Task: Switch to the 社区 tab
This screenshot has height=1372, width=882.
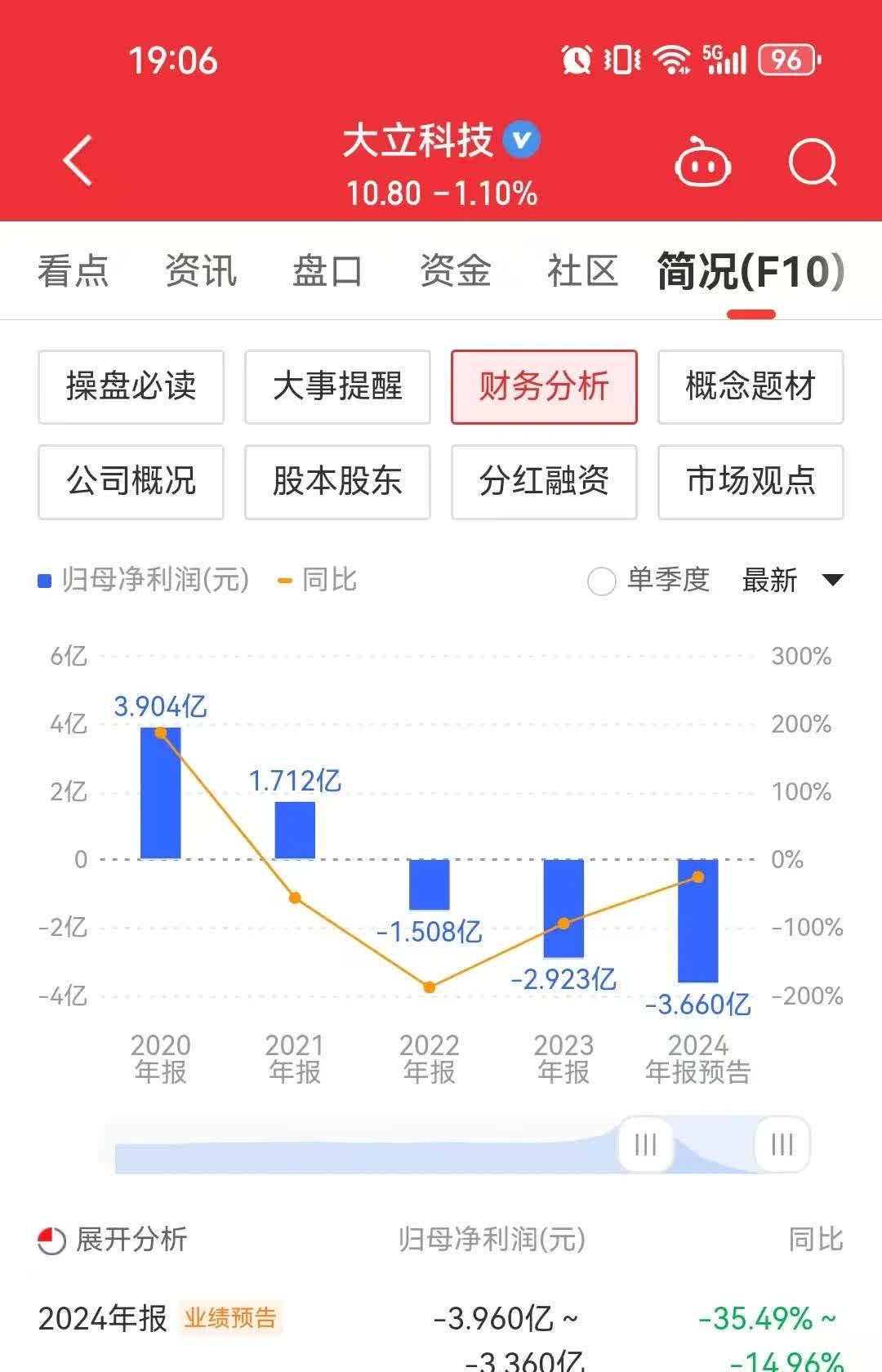Action: coord(582,270)
